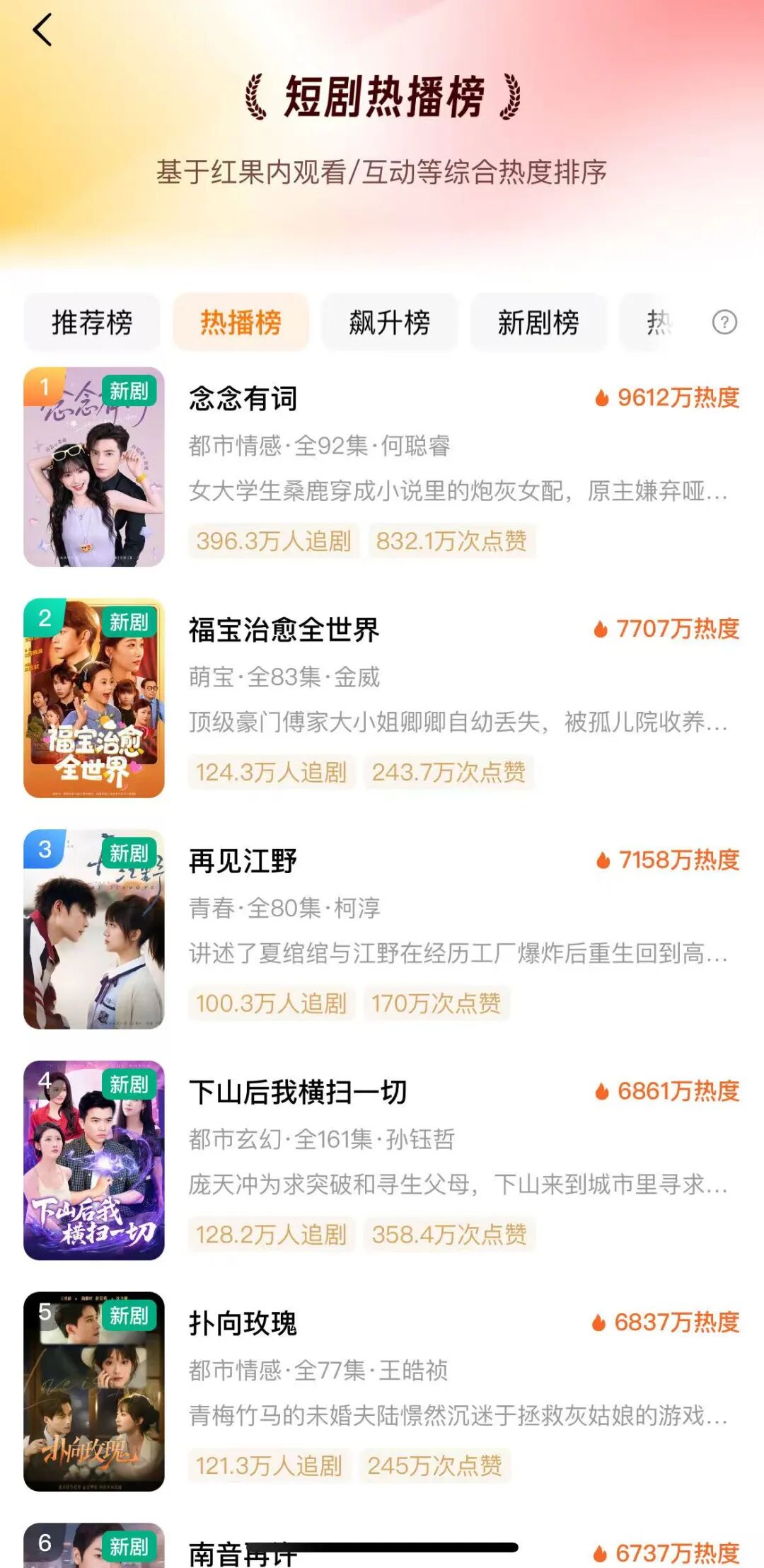This screenshot has width=764, height=1568.
Task: Select the 热播榜 tab
Action: click(241, 323)
